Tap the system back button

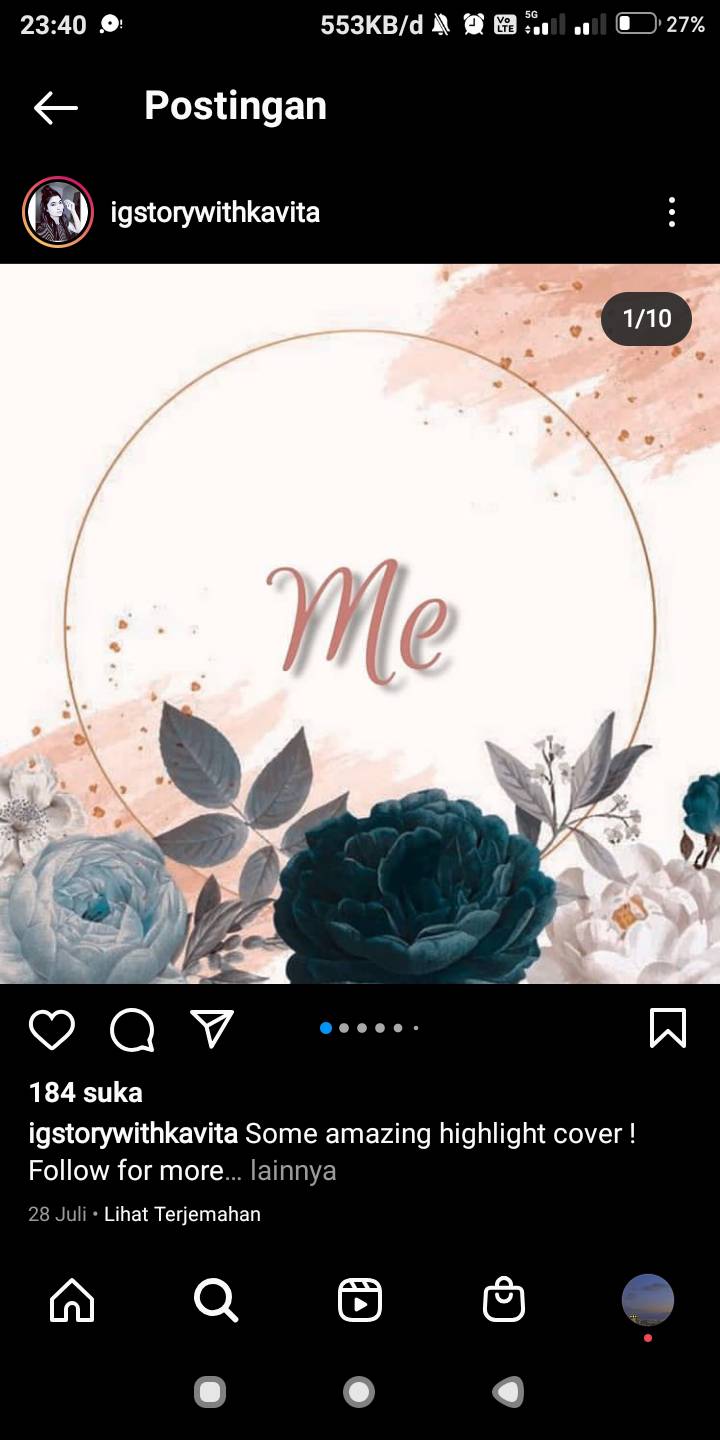(509, 1392)
